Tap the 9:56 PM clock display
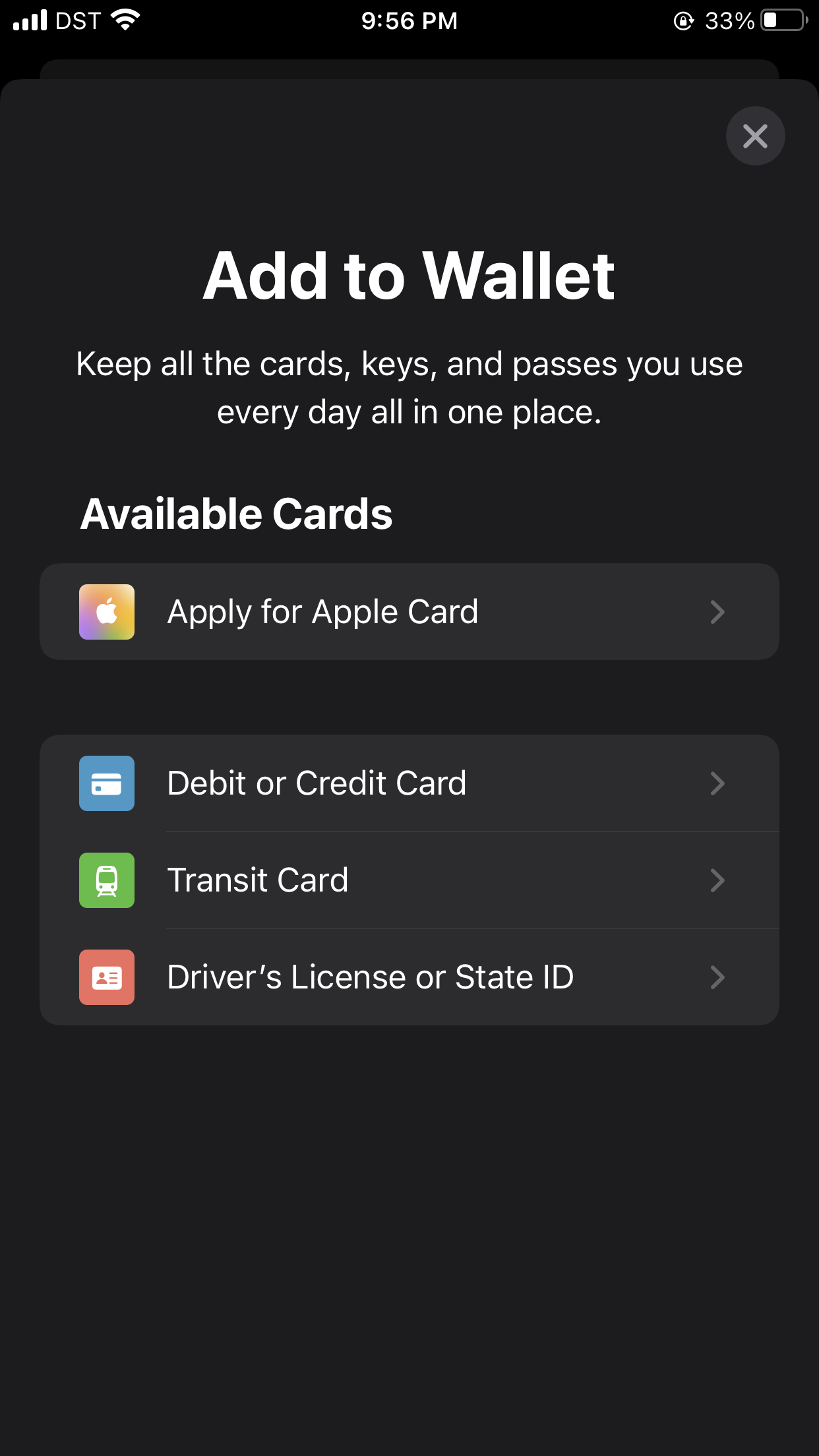 (409, 20)
